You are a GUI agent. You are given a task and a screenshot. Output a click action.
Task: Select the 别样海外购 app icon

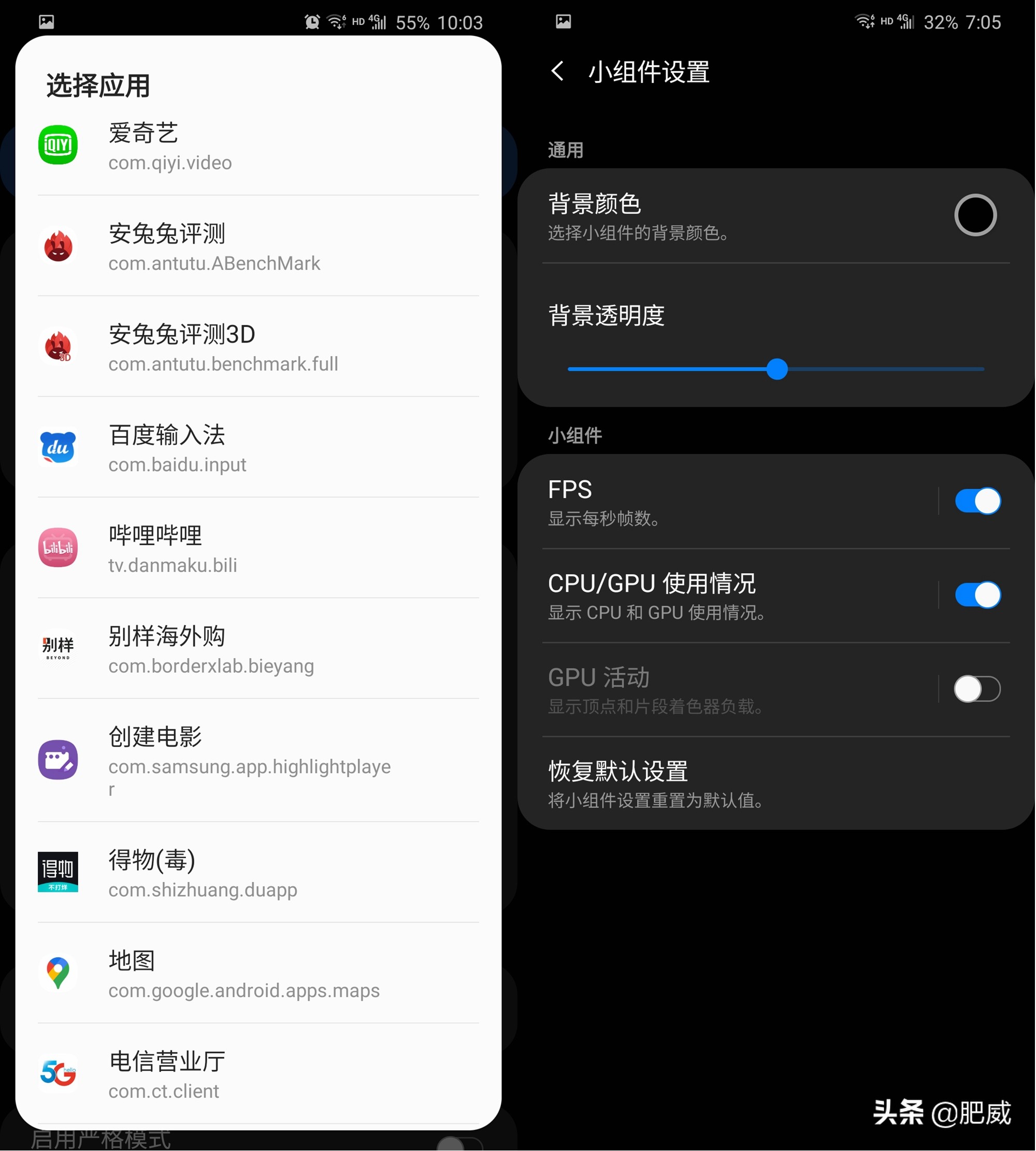coord(57,648)
